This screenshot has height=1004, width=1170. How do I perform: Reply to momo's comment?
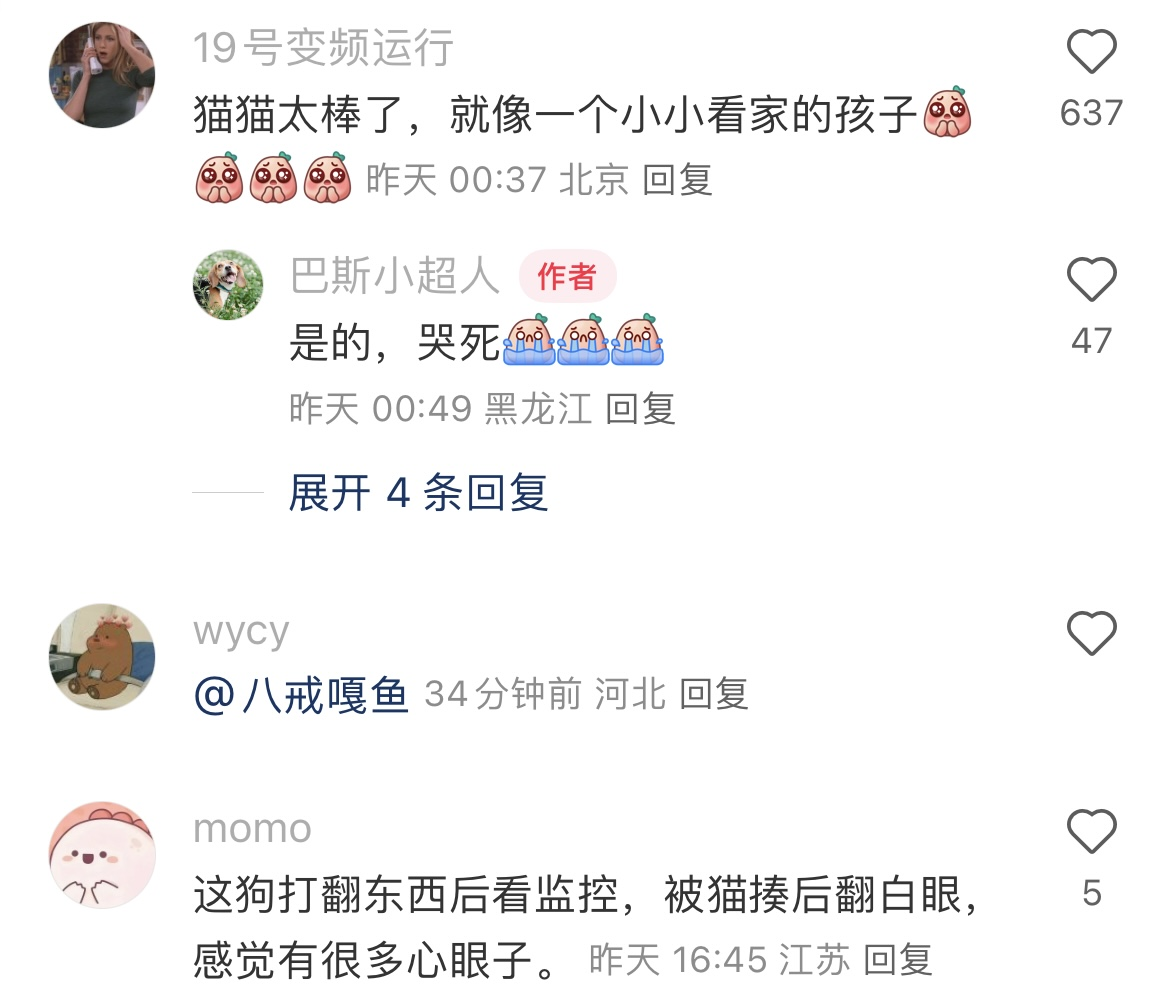(x=897, y=960)
